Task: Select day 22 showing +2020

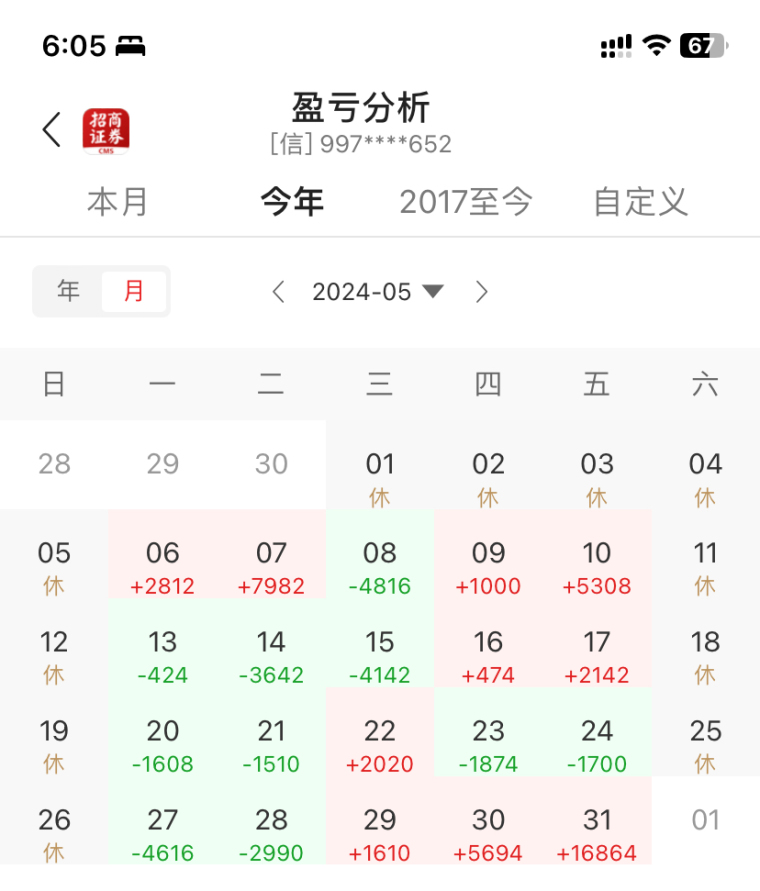Action: click(x=380, y=745)
